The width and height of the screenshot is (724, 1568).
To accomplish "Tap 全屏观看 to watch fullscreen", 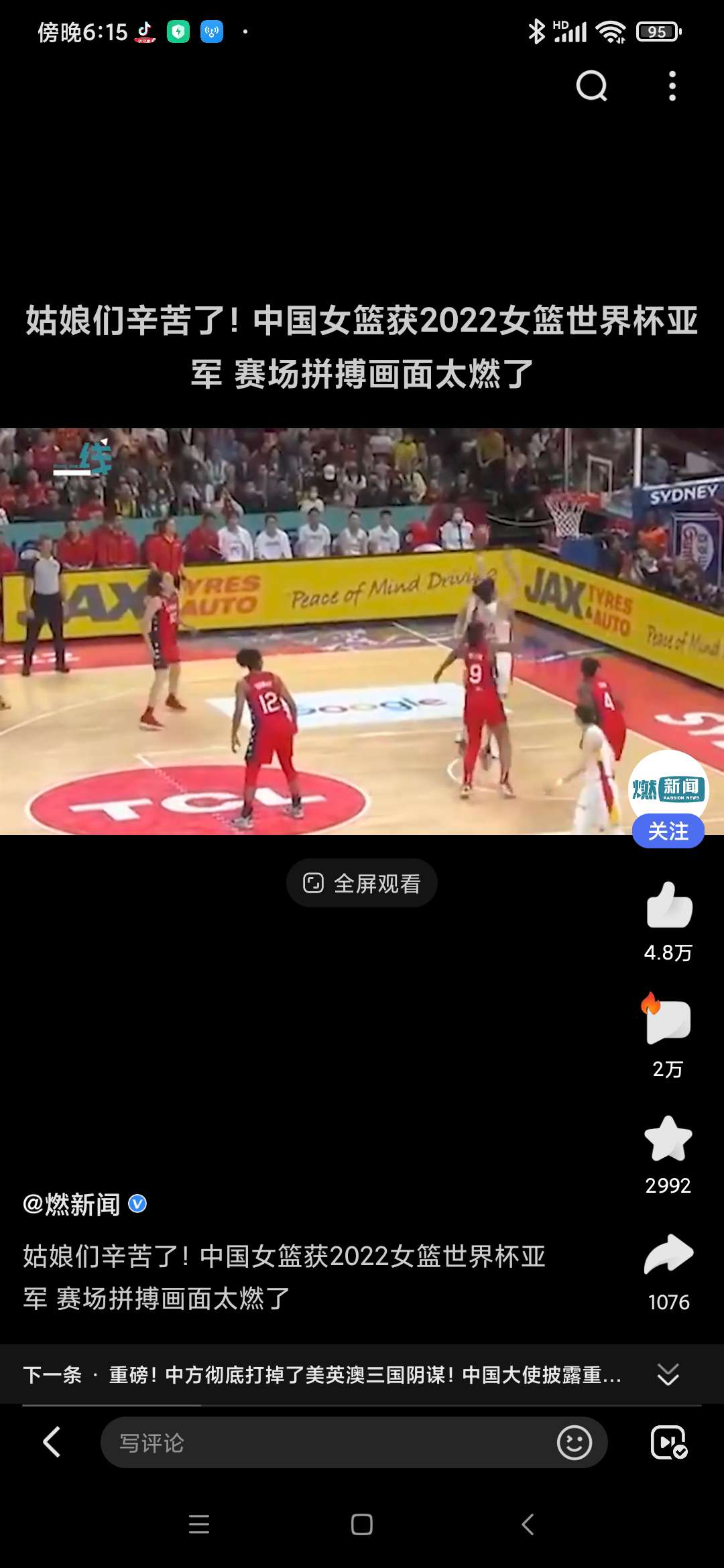I will pyautogui.click(x=362, y=883).
